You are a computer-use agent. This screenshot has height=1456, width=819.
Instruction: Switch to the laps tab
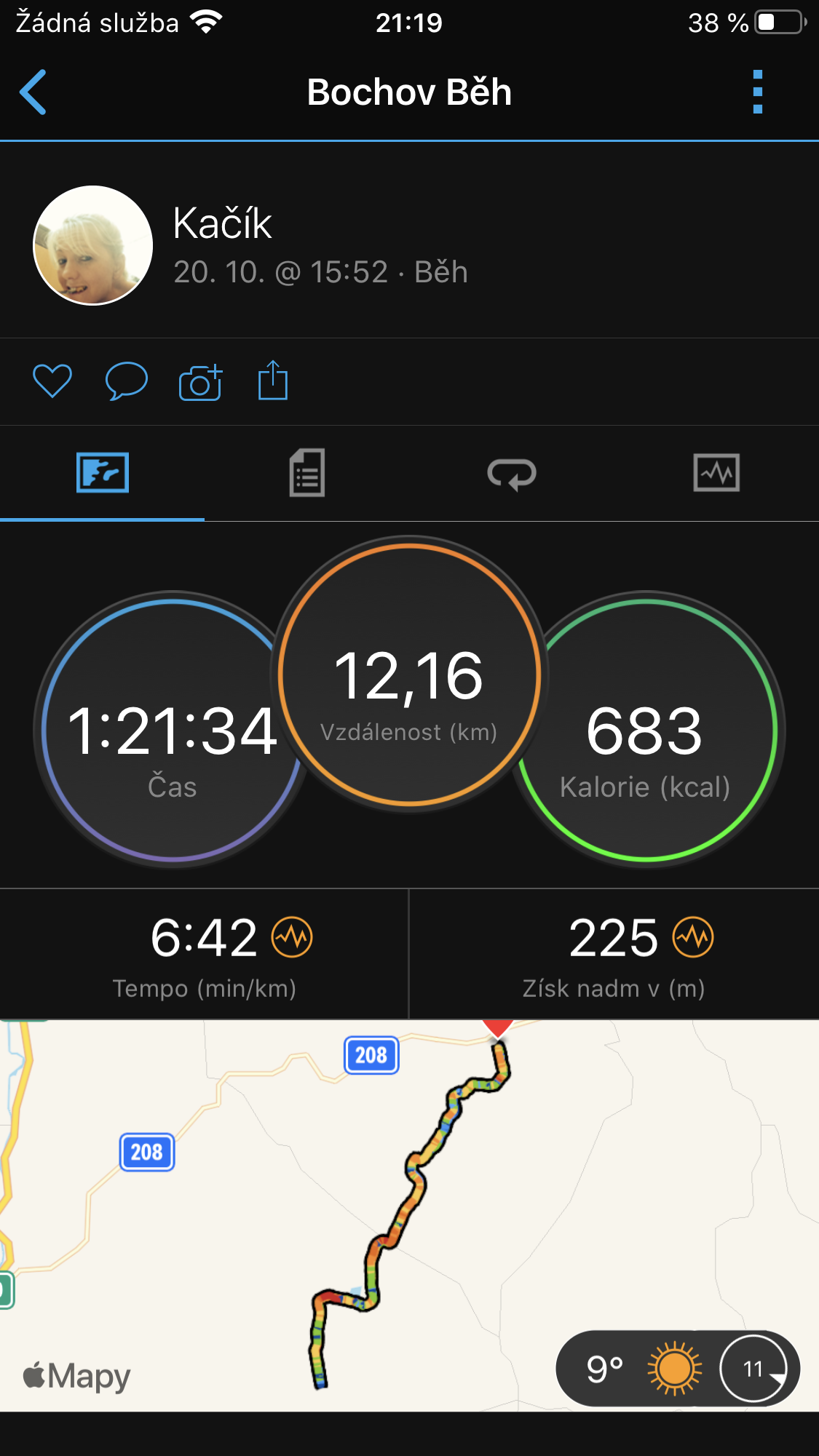(512, 474)
